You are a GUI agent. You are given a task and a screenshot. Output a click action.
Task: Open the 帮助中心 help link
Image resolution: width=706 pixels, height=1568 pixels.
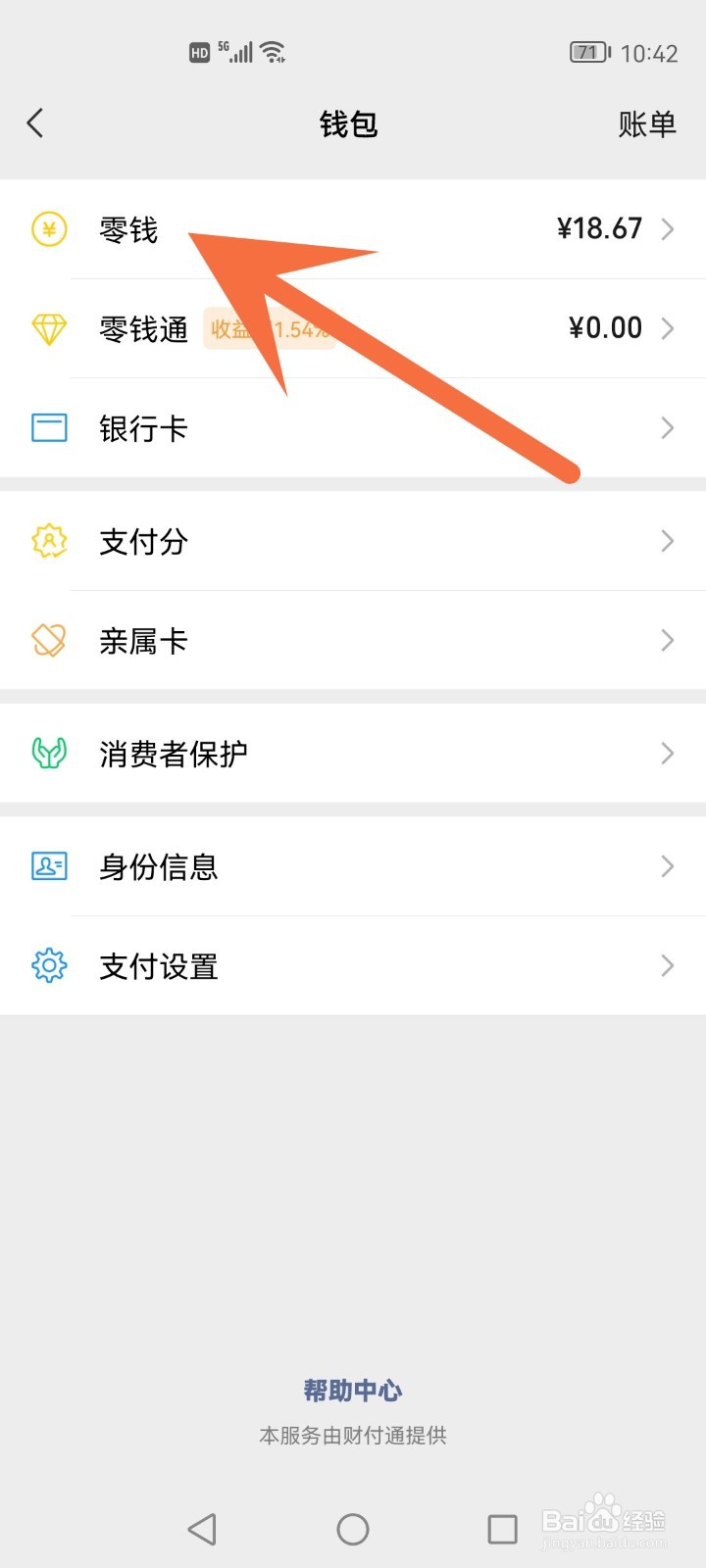[x=352, y=1390]
